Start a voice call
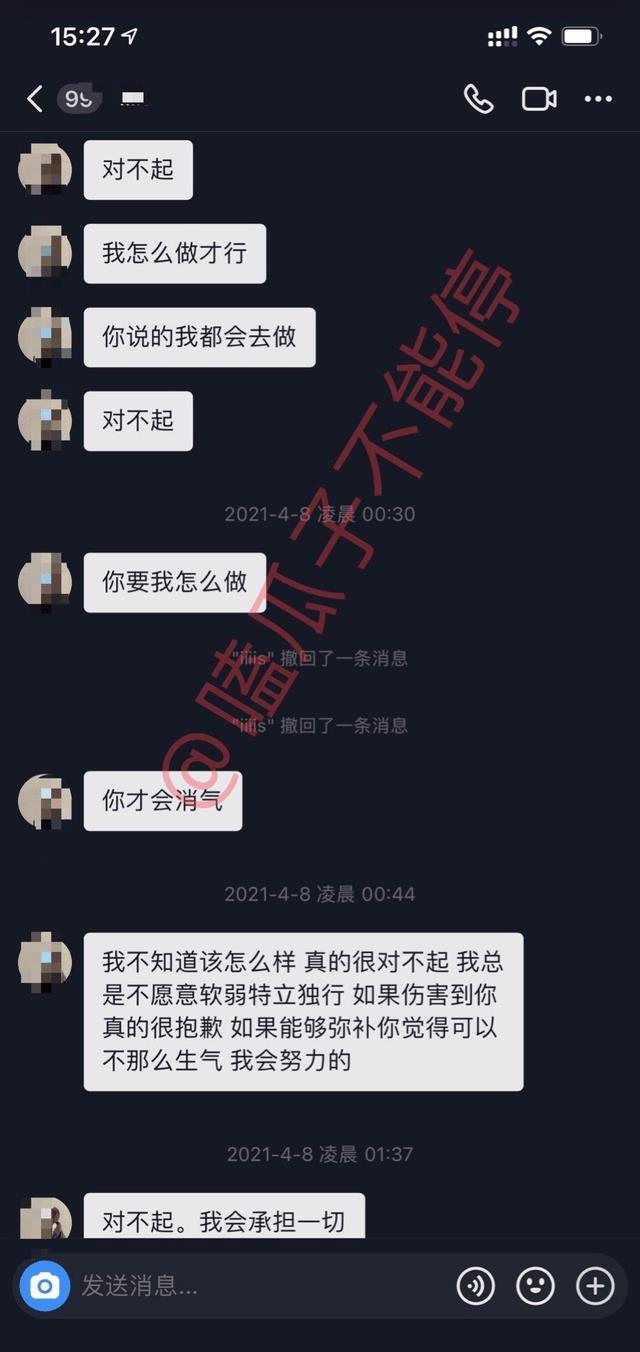 click(x=478, y=99)
